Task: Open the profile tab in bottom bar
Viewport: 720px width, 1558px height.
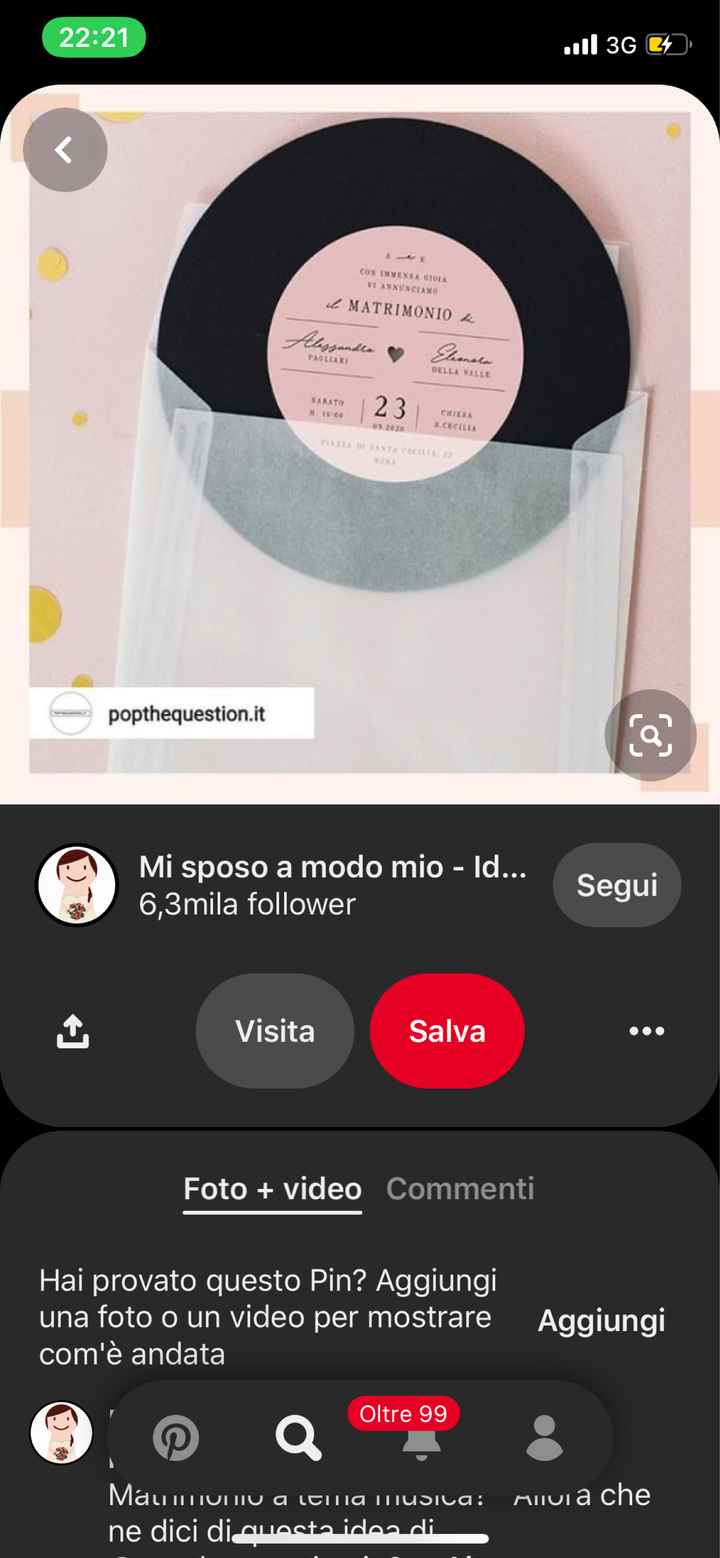Action: click(544, 1439)
